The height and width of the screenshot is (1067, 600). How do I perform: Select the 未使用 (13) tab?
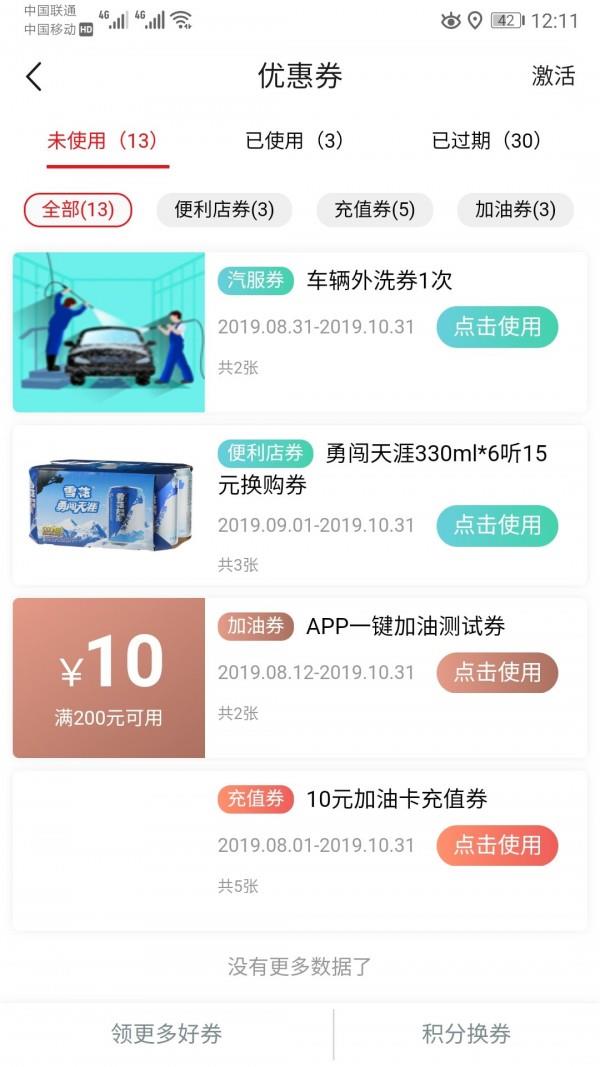pyautogui.click(x=102, y=141)
